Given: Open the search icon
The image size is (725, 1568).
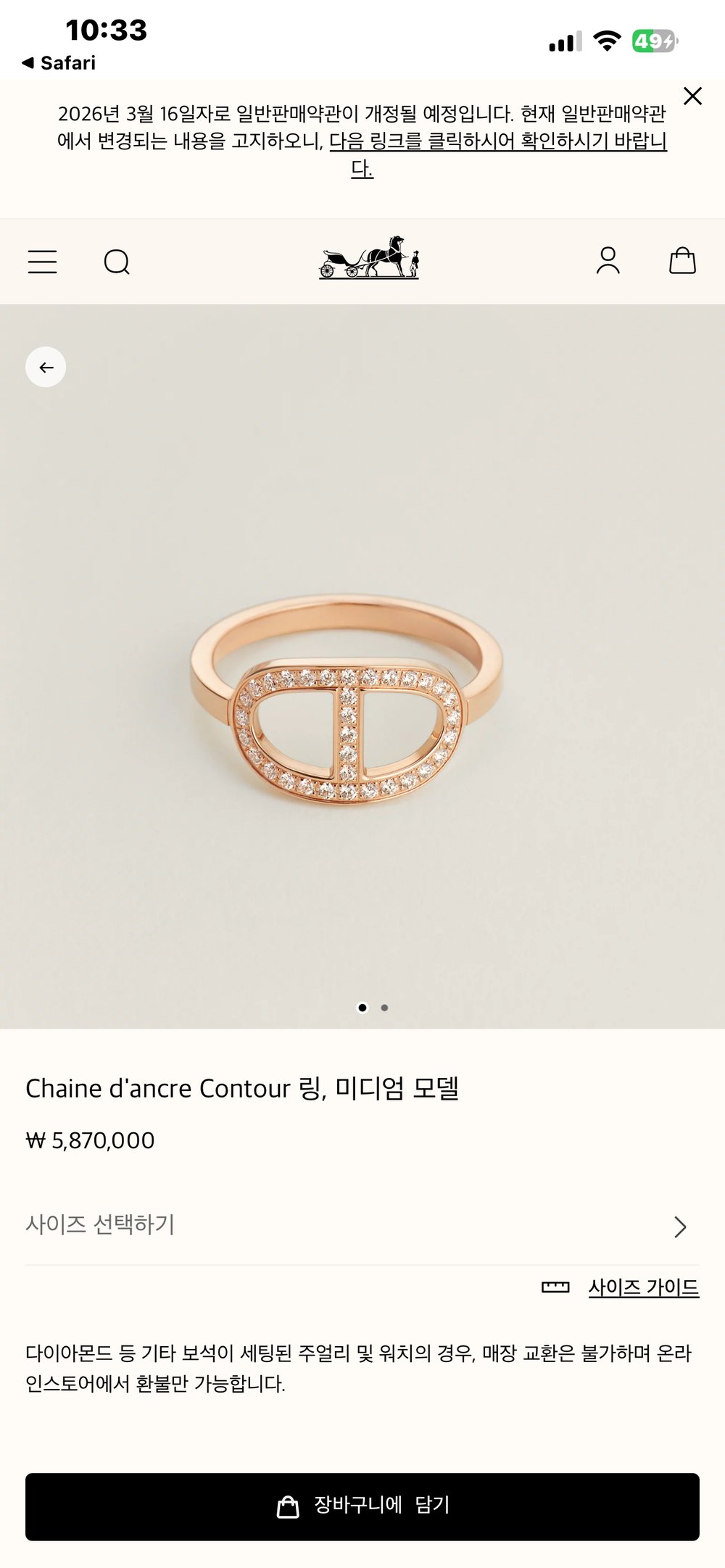Looking at the screenshot, I should 117,262.
